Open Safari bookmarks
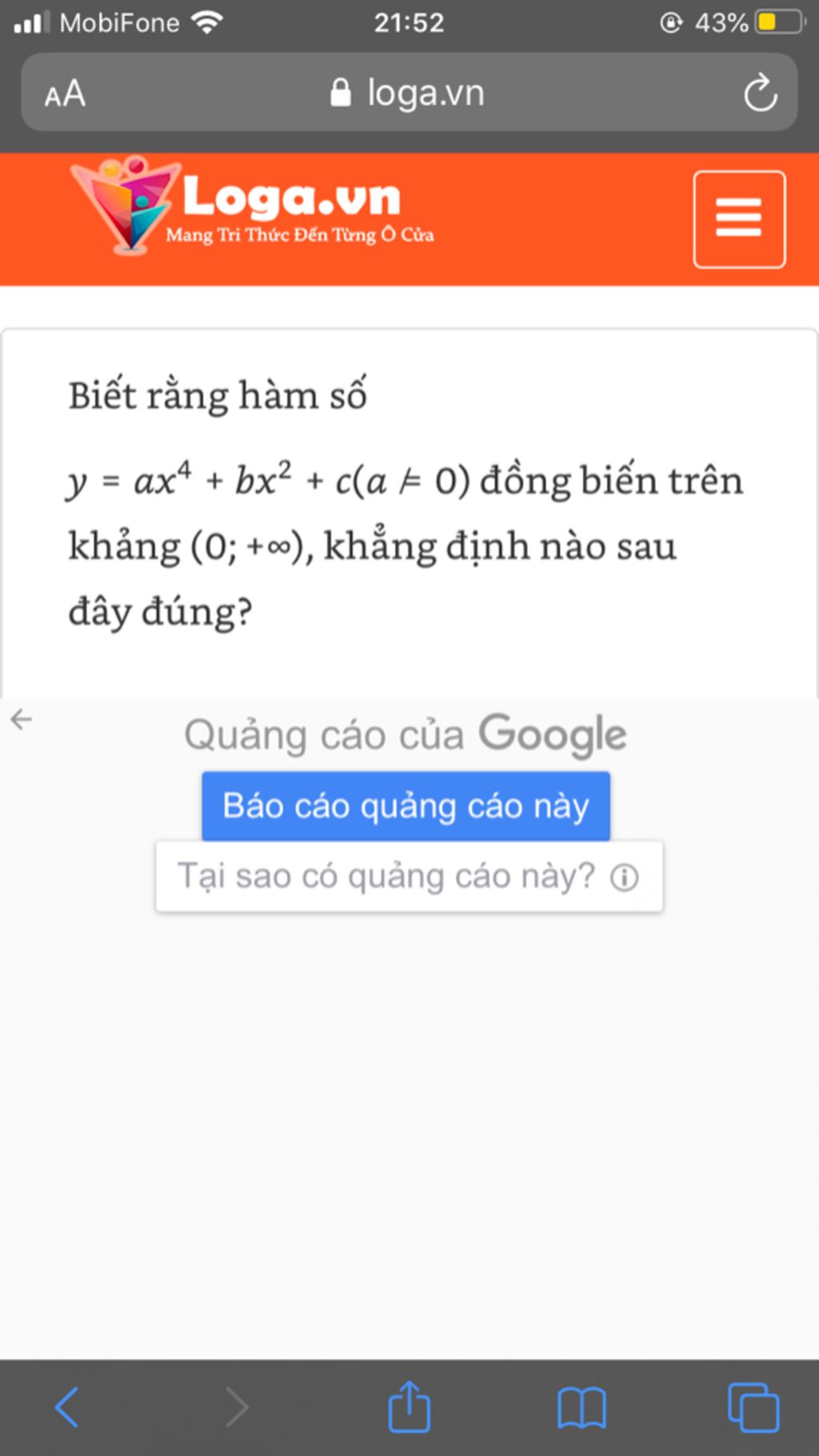819x1456 pixels. click(x=581, y=1407)
